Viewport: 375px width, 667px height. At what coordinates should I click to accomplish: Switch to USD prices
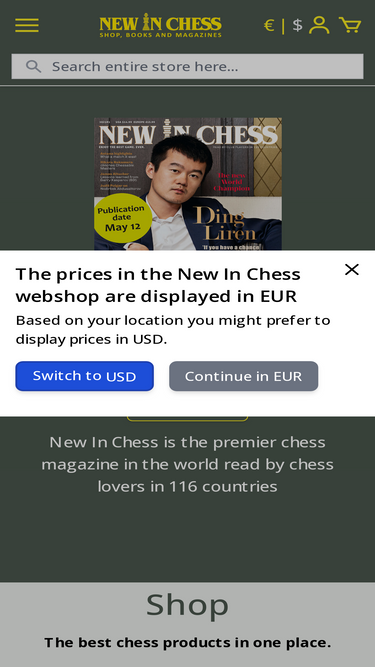85,376
